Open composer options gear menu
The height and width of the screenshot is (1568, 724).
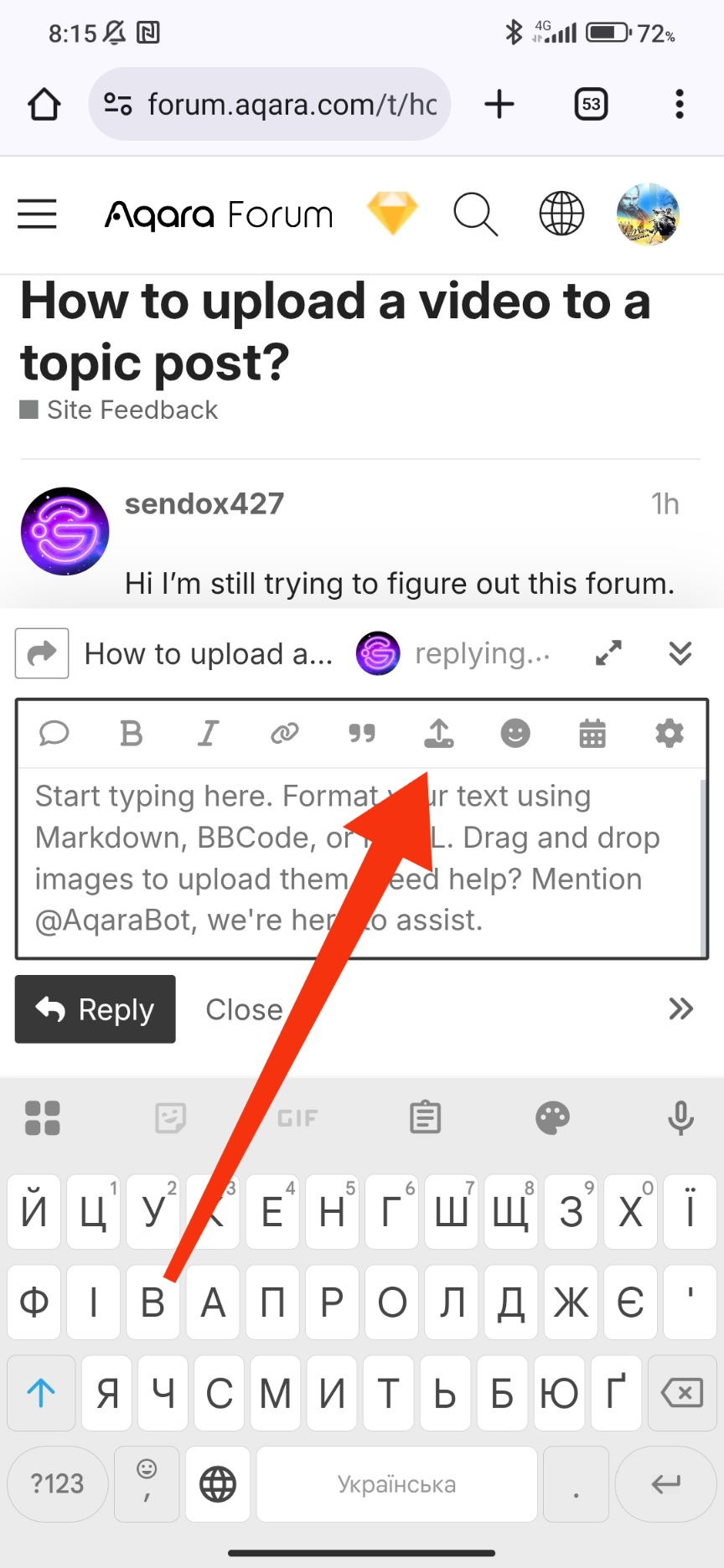[669, 734]
